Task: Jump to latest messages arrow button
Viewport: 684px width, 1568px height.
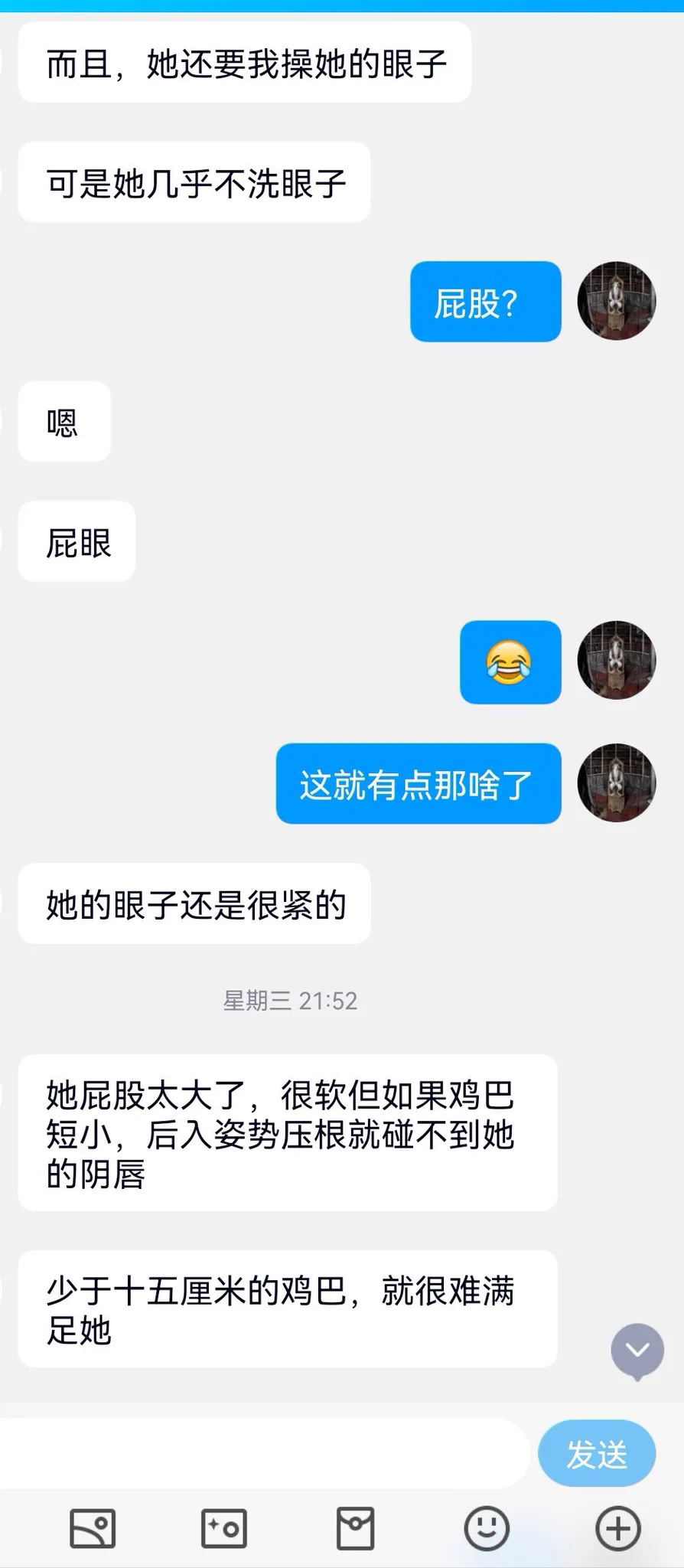Action: [637, 1351]
